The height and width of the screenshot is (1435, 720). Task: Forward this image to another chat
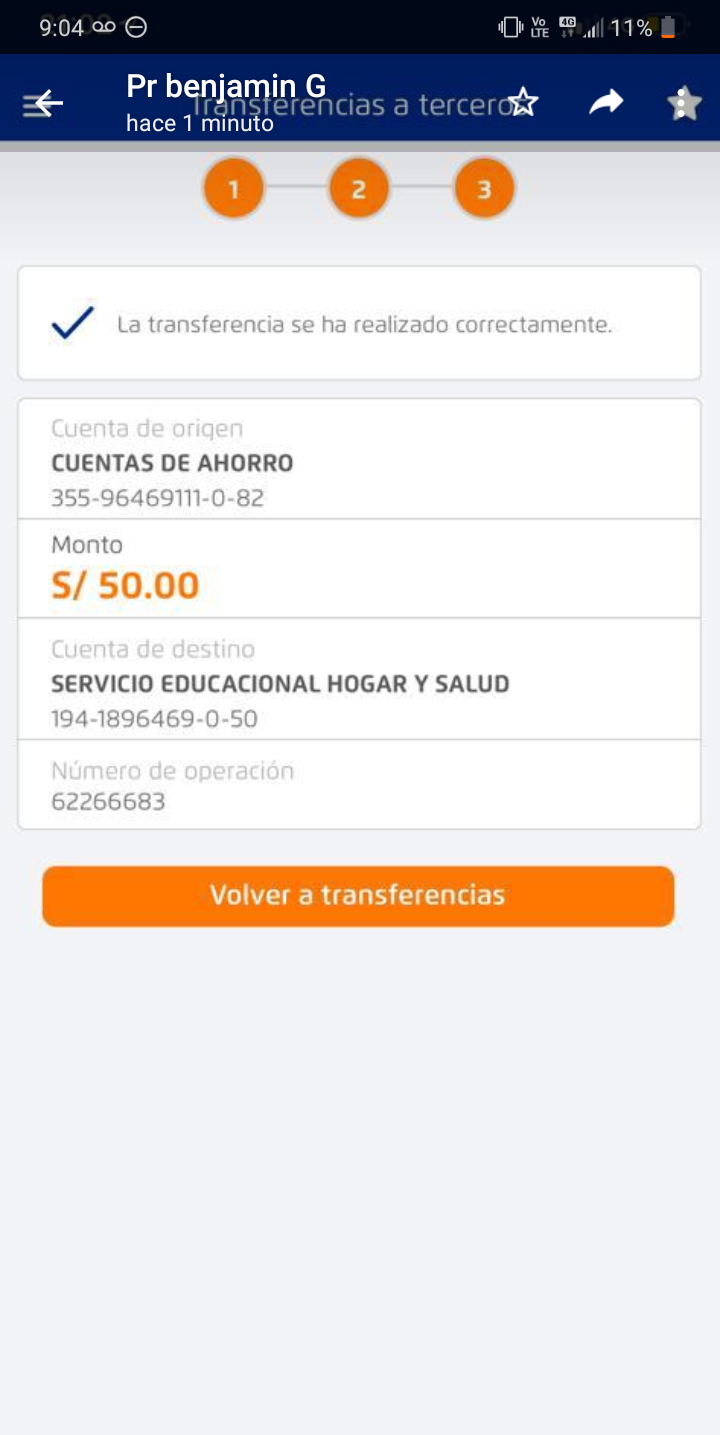(606, 102)
